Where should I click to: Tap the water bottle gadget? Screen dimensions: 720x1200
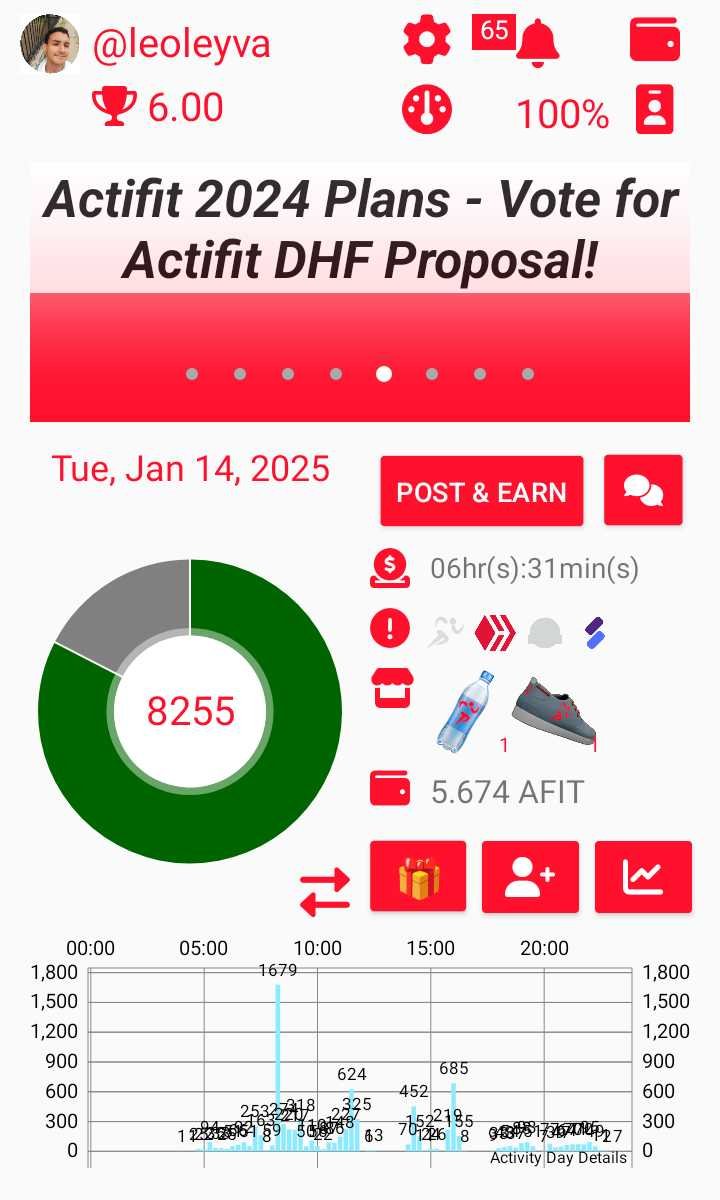point(467,711)
